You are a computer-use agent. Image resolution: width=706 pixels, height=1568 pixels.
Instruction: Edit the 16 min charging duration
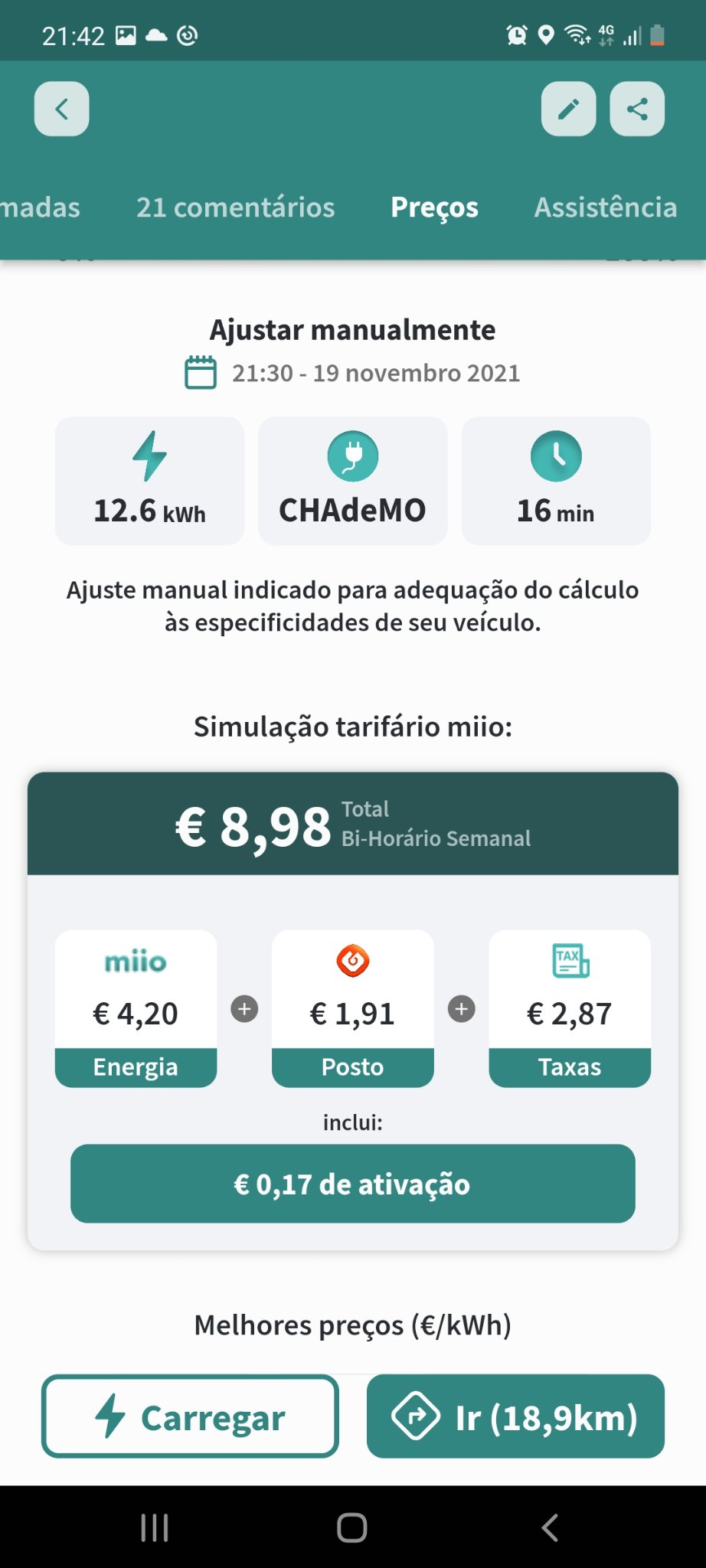click(556, 481)
